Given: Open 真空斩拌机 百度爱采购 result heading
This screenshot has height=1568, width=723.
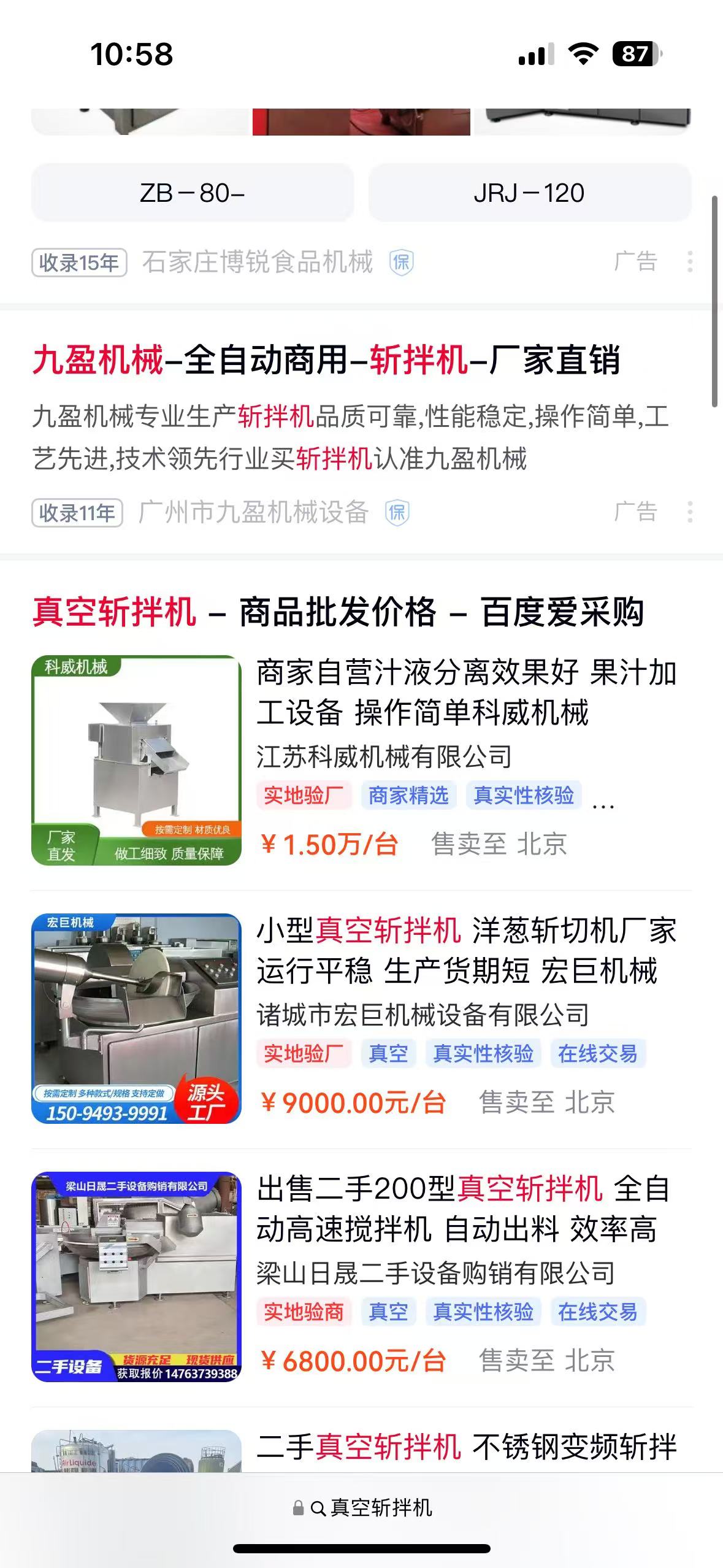Looking at the screenshot, I should click(338, 612).
